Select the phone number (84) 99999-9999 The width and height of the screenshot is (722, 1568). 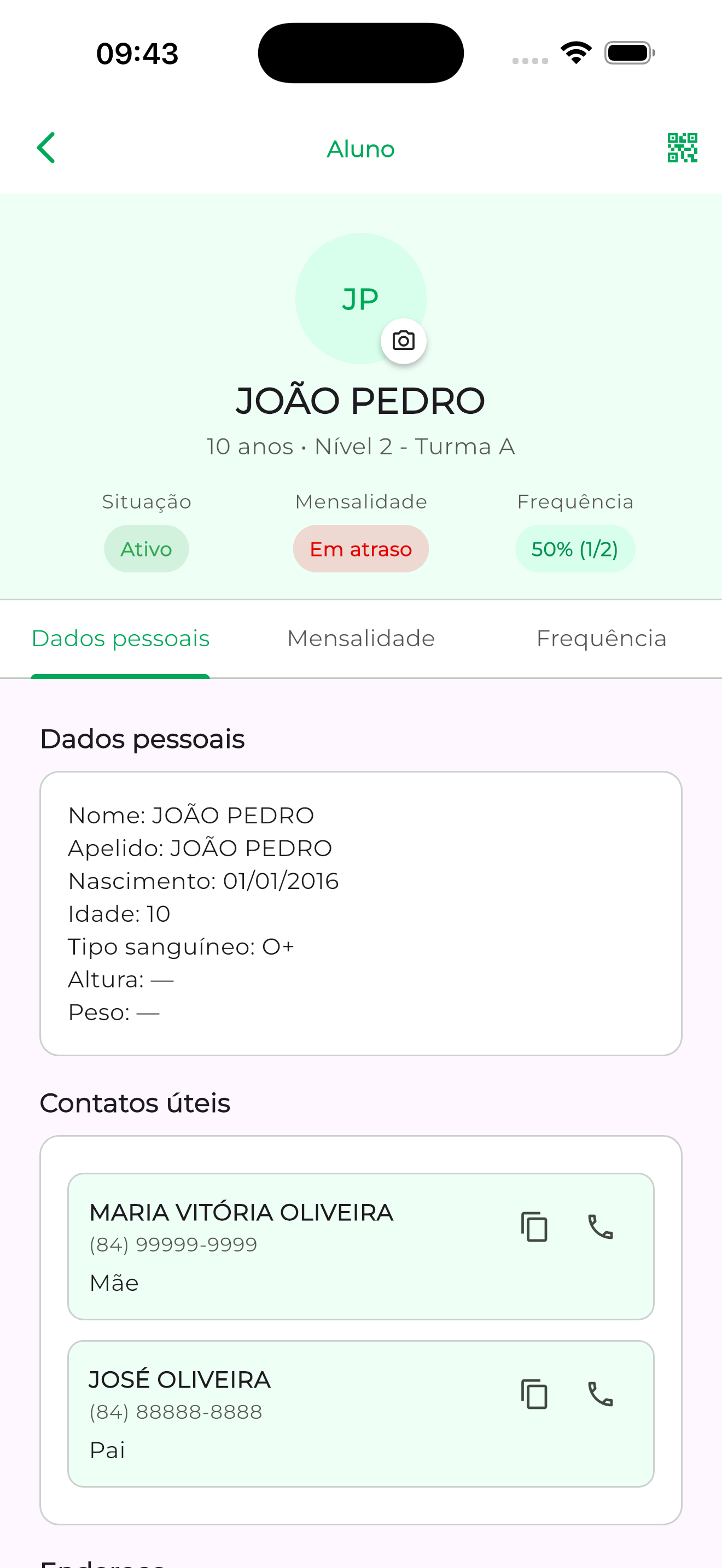[173, 1245]
